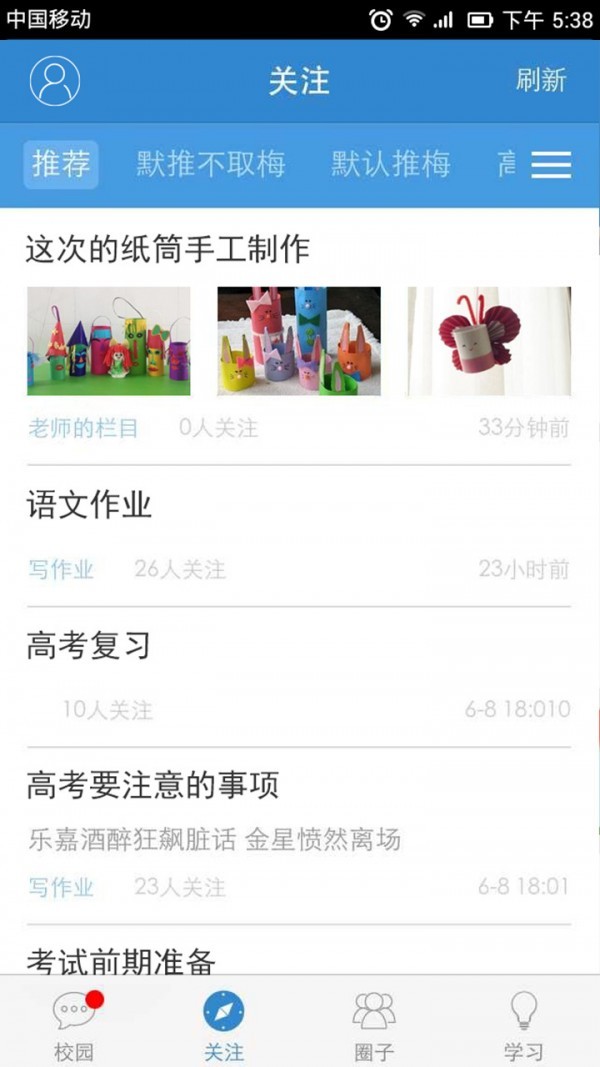Image resolution: width=600 pixels, height=1067 pixels.
Task: Go to the 校园 tab
Action: (74, 1024)
